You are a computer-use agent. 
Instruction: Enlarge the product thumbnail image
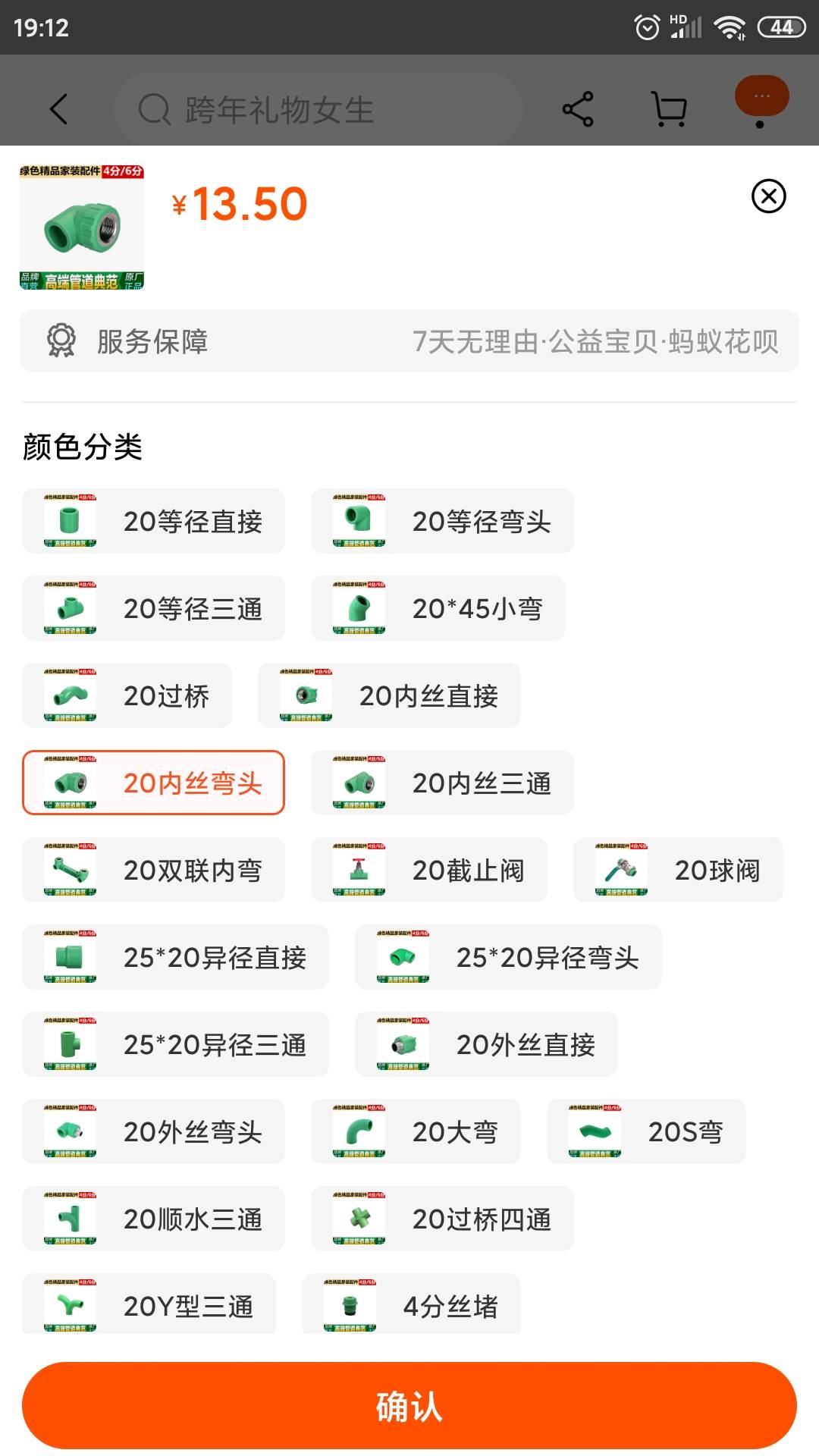(x=82, y=227)
